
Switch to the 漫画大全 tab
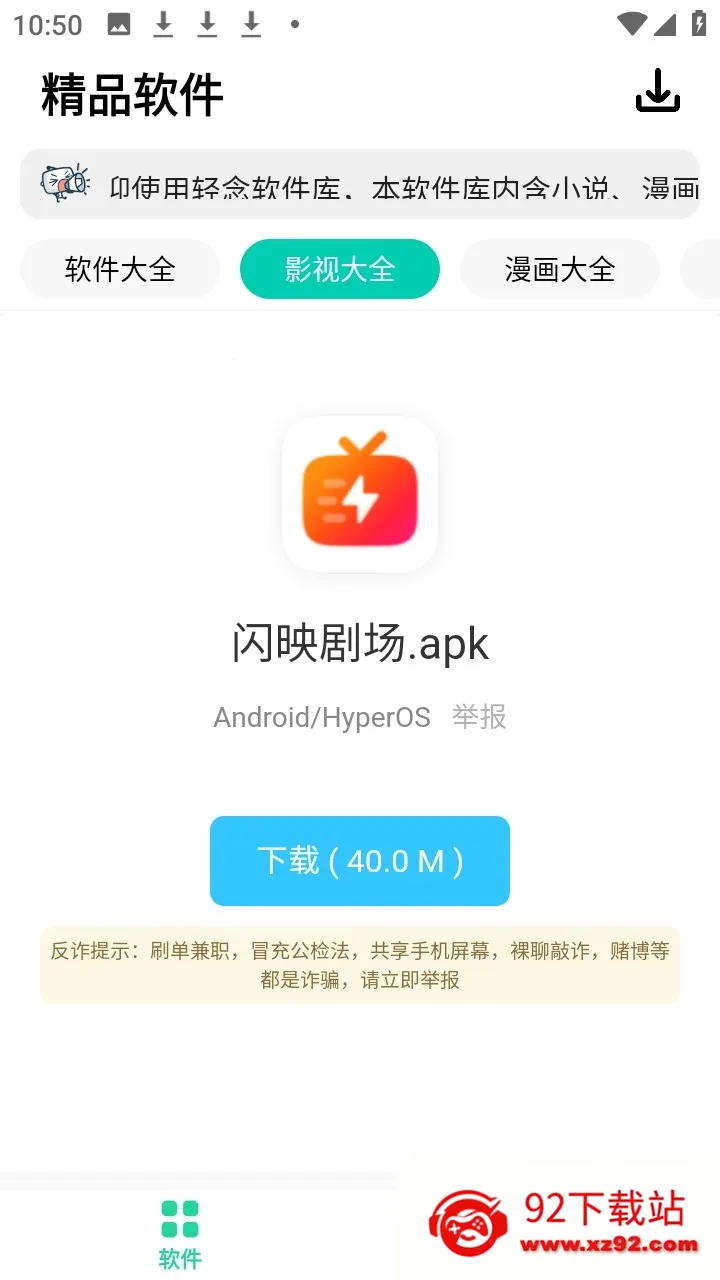(560, 269)
